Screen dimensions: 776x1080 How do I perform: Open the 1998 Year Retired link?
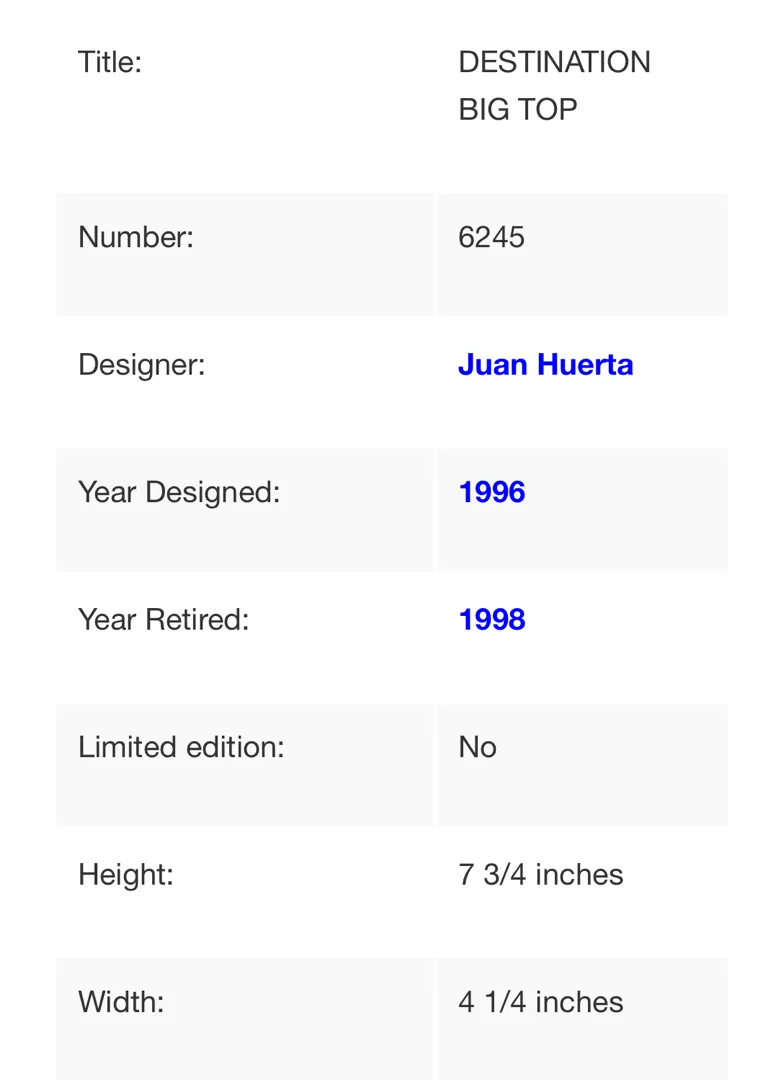point(491,620)
